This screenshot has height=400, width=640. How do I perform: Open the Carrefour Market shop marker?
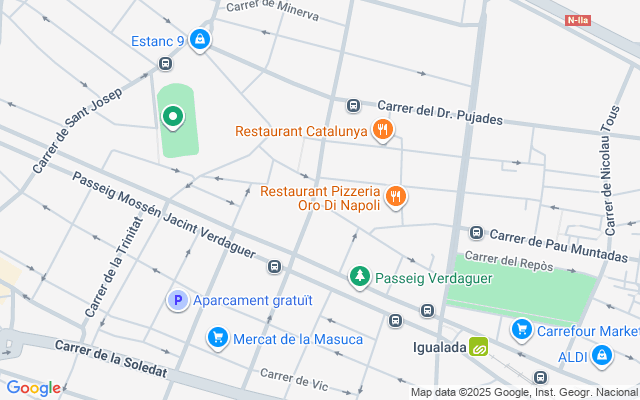point(521,328)
